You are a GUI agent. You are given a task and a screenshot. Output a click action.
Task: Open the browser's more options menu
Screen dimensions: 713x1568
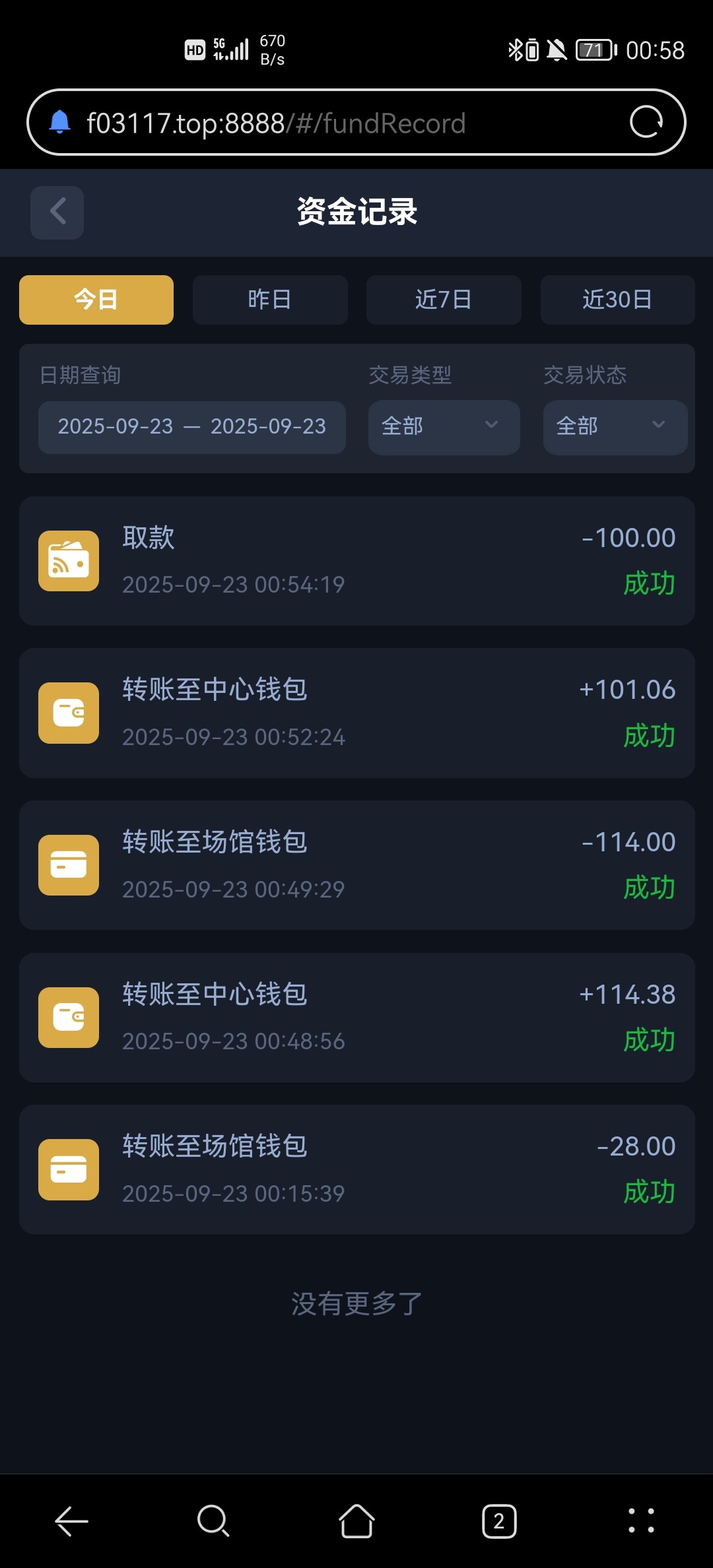(641, 1521)
